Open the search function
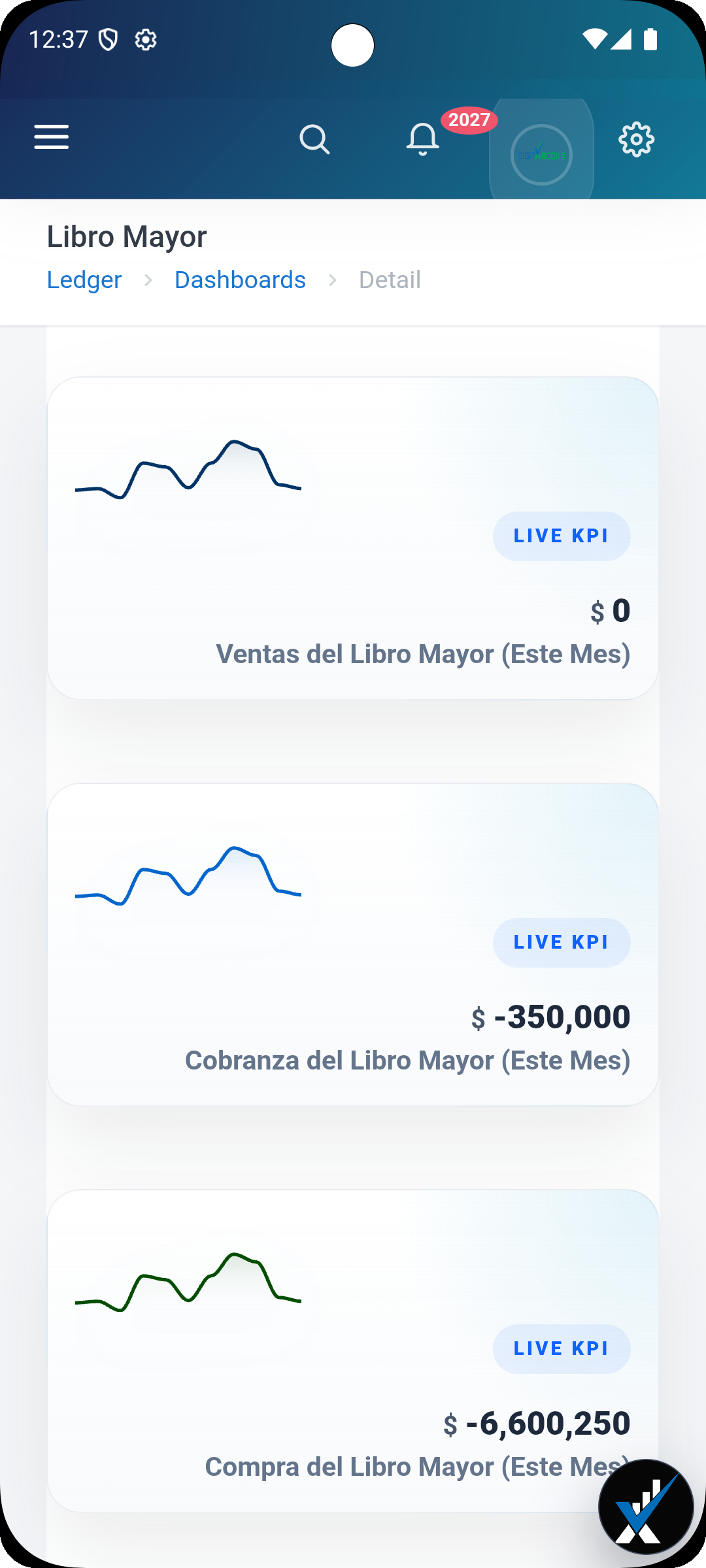 click(x=315, y=138)
